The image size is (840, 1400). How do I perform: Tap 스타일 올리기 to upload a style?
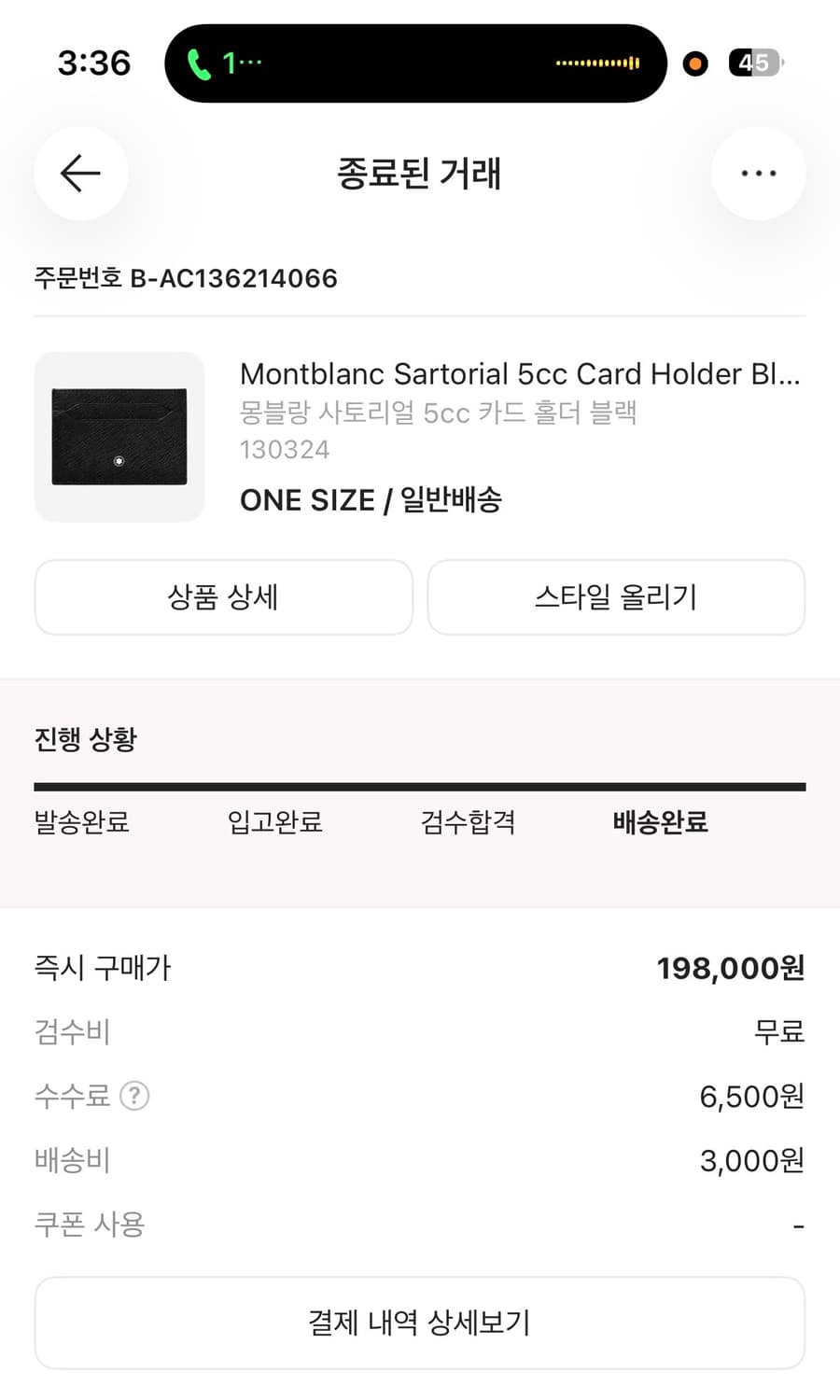click(x=616, y=597)
